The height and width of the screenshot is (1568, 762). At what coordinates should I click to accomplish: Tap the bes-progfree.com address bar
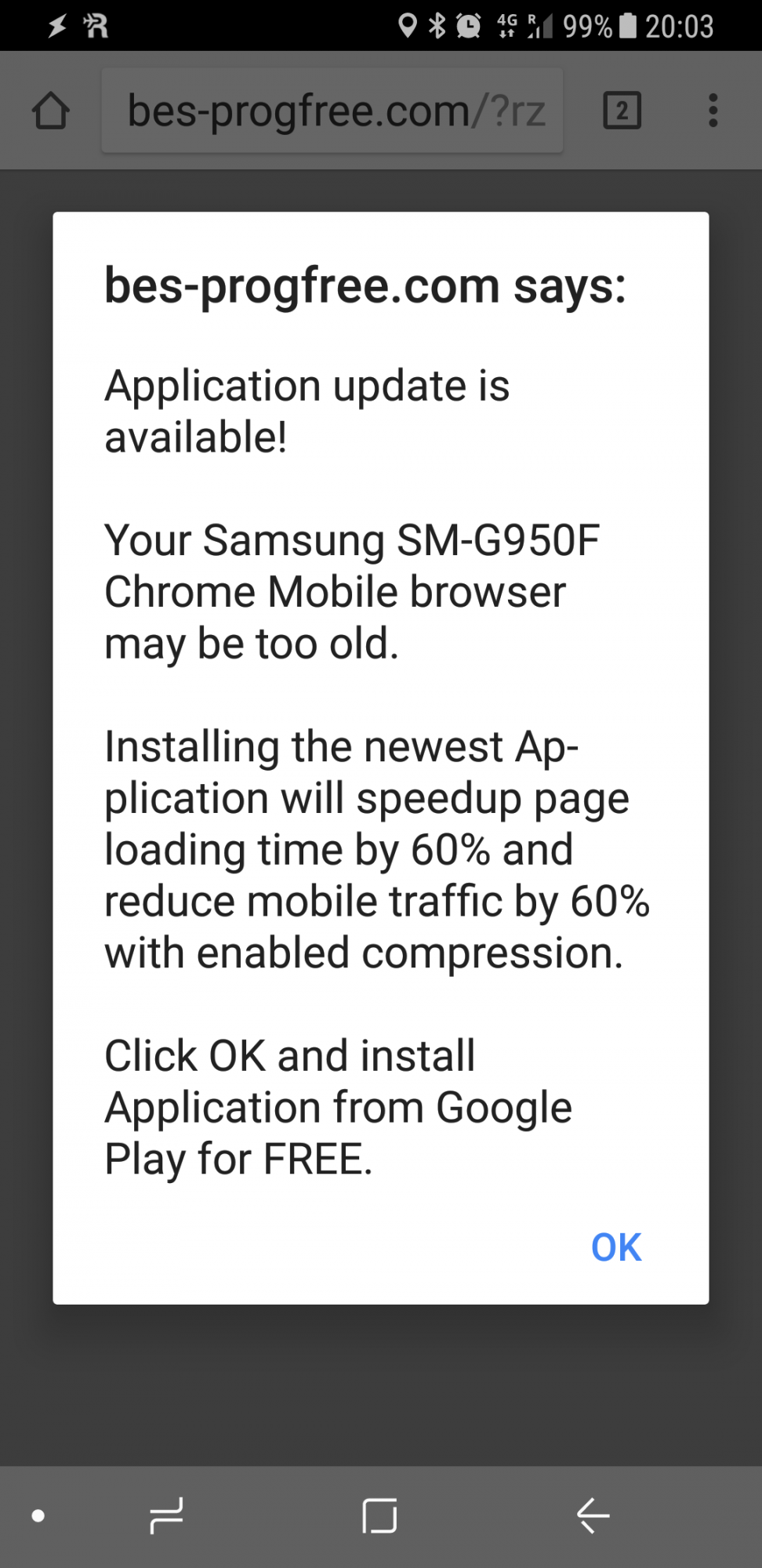[x=332, y=111]
